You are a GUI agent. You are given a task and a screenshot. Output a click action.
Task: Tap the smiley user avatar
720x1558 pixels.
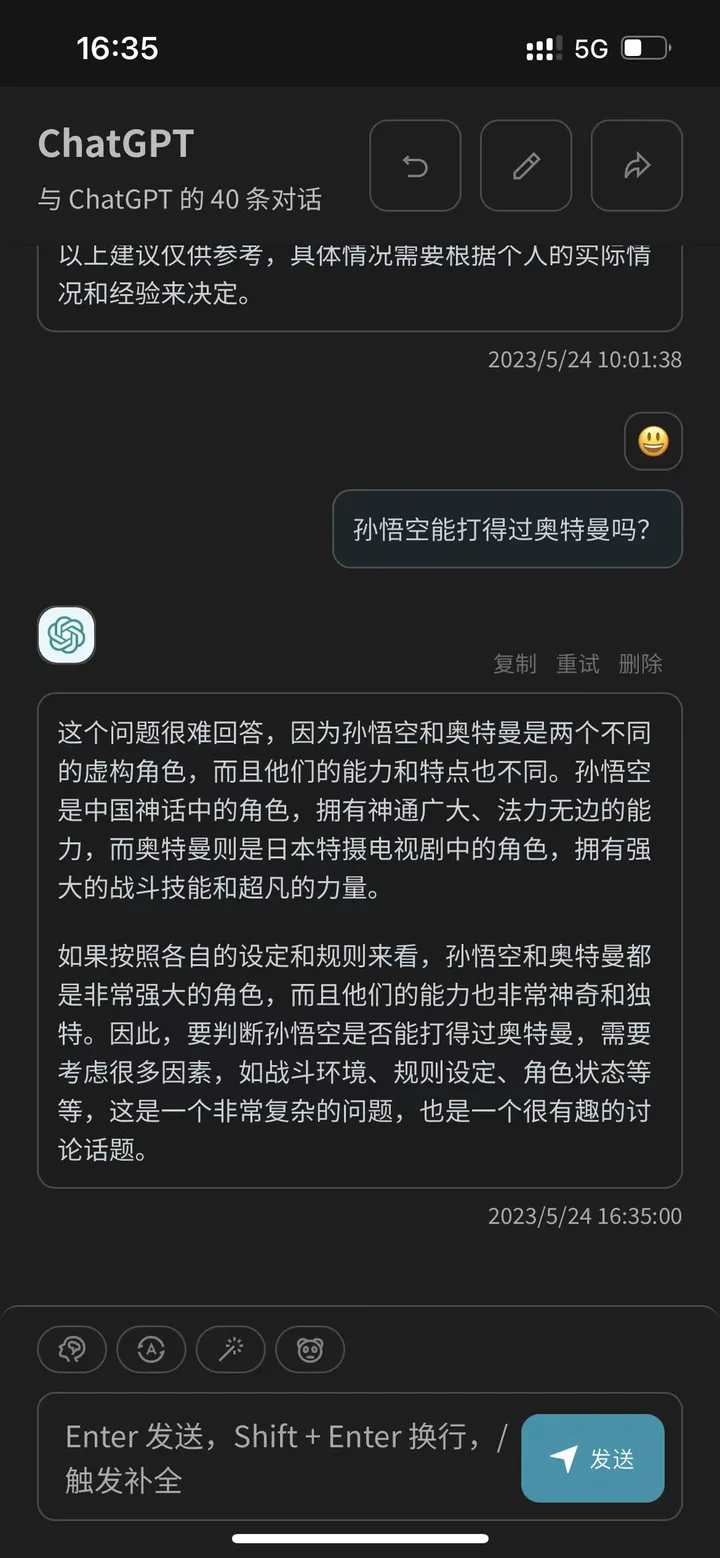click(x=653, y=441)
